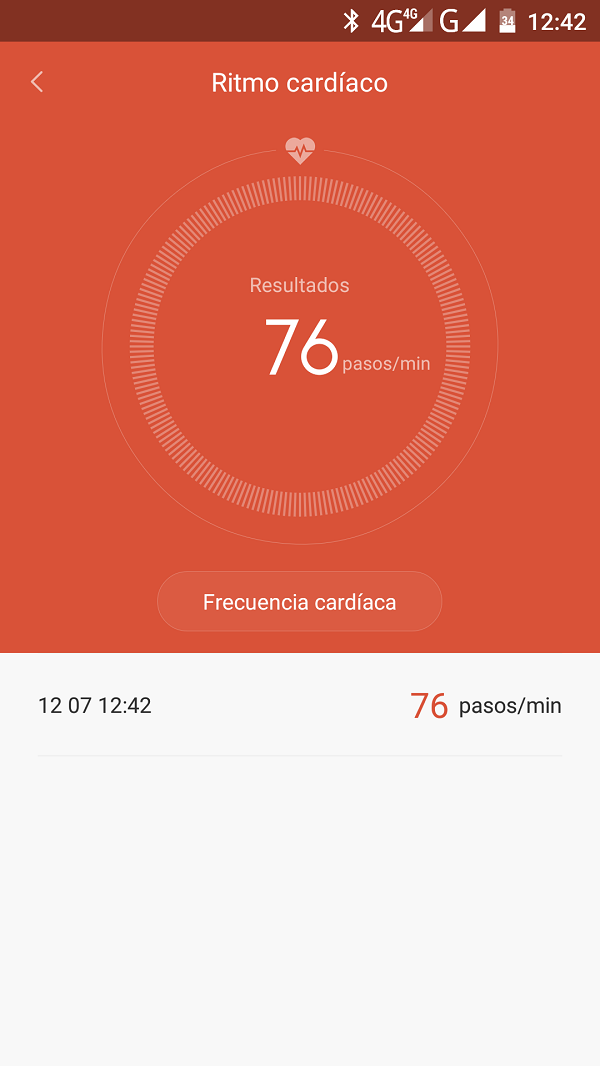Open the 12 07 12:42 measurement entry
The height and width of the screenshot is (1066, 600).
[x=300, y=705]
